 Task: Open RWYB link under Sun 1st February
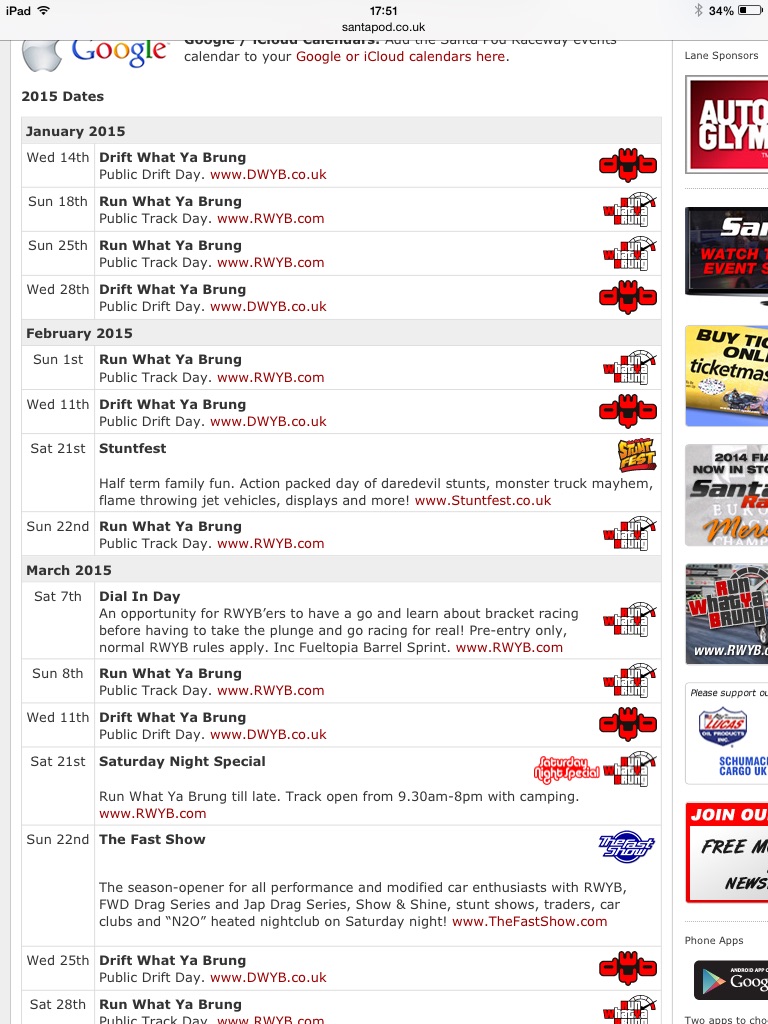tap(270, 377)
